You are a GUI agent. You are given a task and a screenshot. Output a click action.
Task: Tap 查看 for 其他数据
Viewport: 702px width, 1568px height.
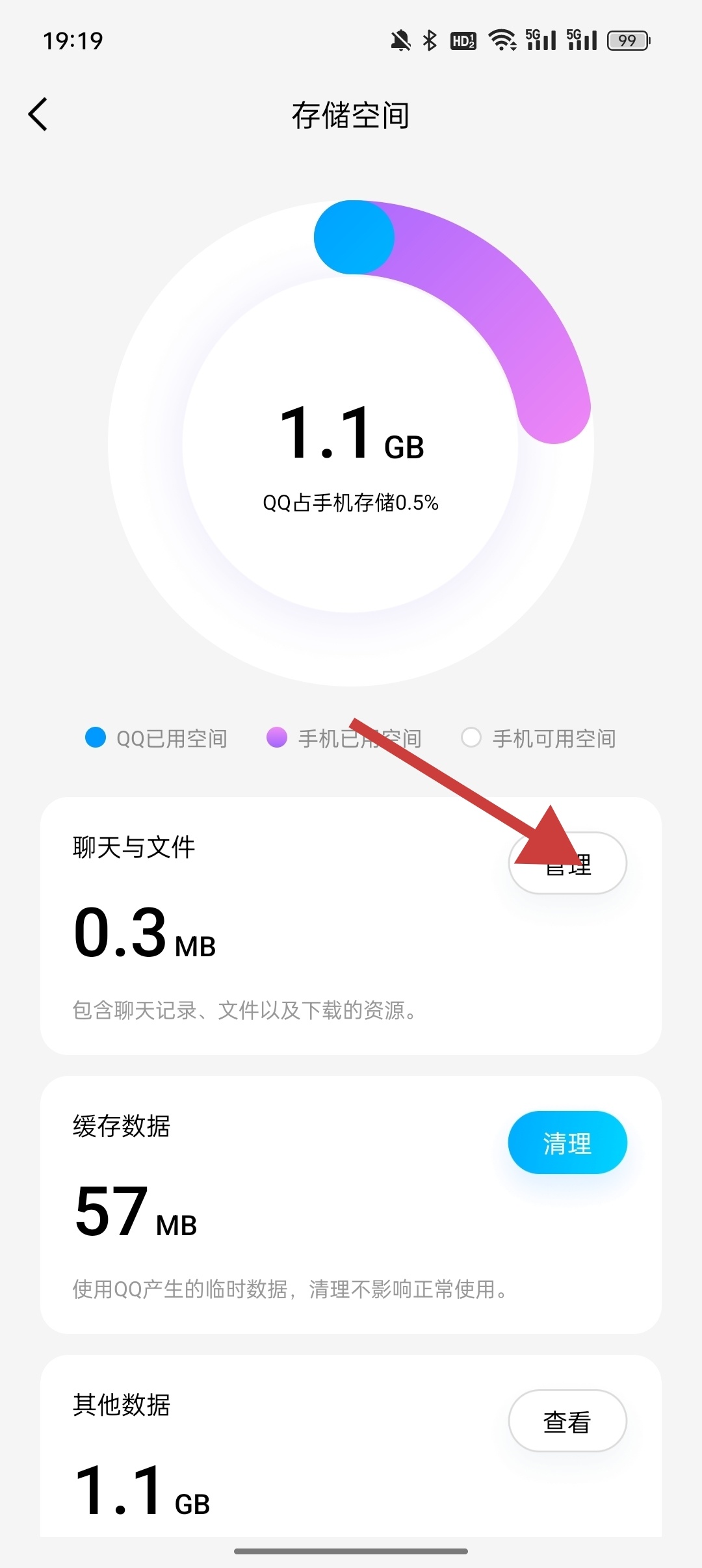567,1421
